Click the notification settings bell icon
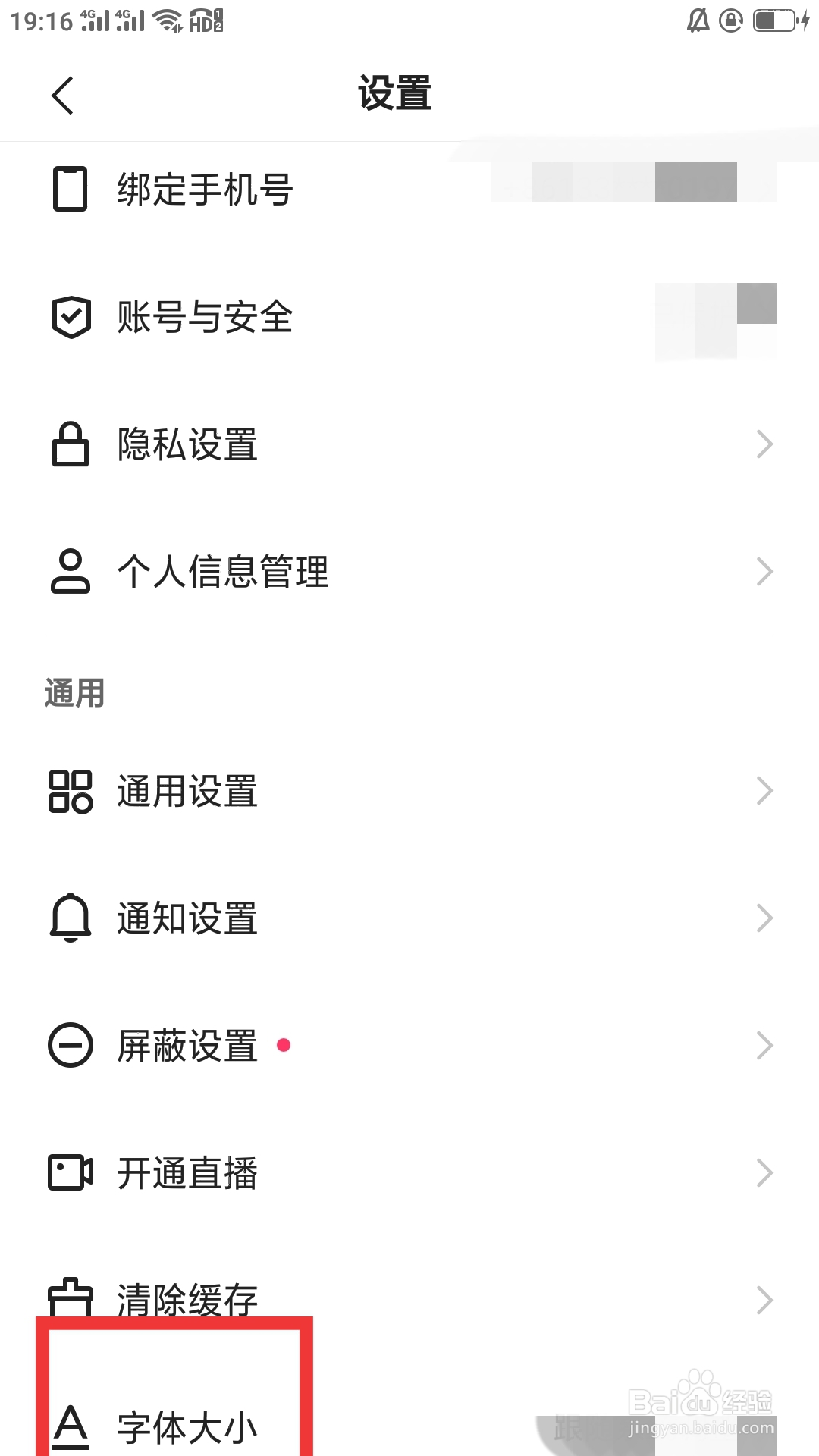Viewport: 819px width, 1456px height. pyautogui.click(x=71, y=919)
